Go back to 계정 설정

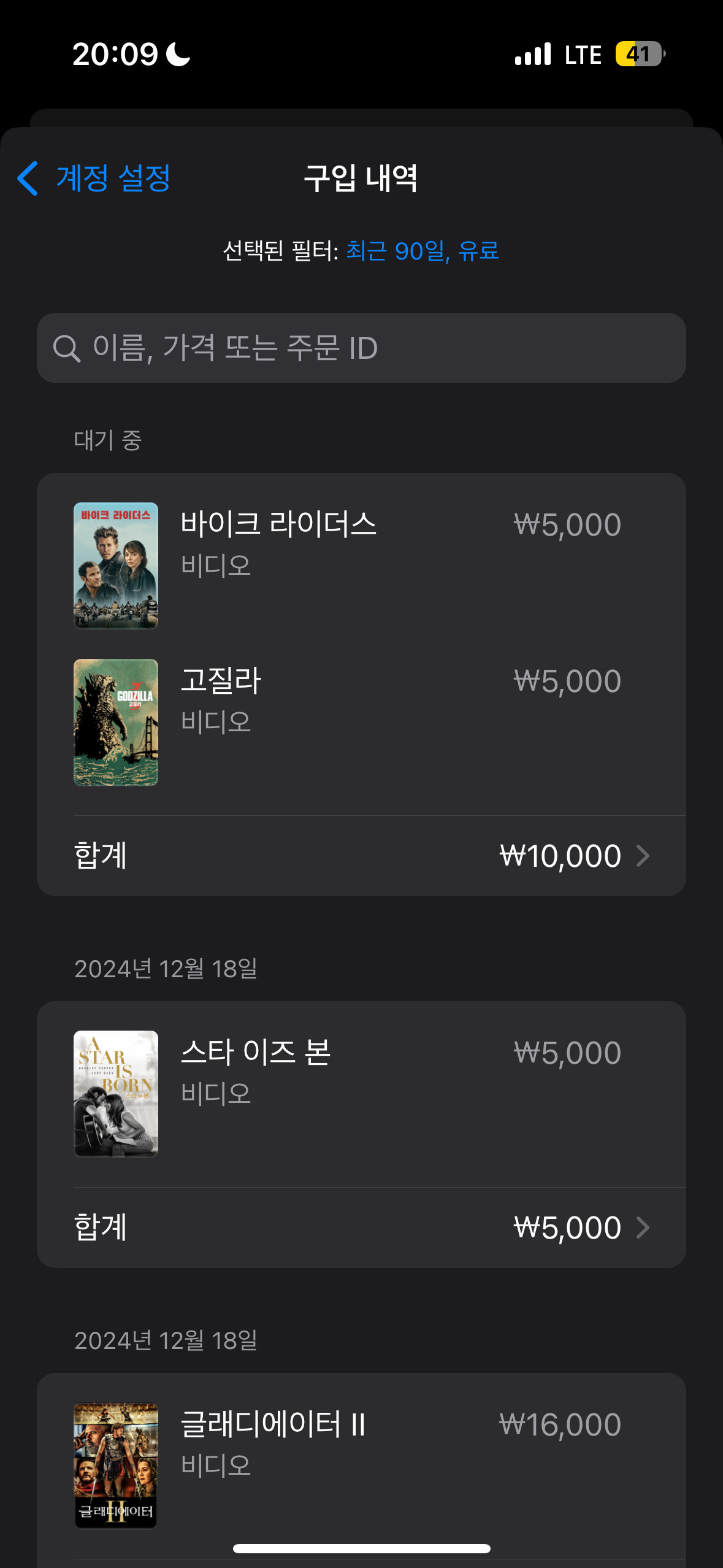(x=94, y=179)
